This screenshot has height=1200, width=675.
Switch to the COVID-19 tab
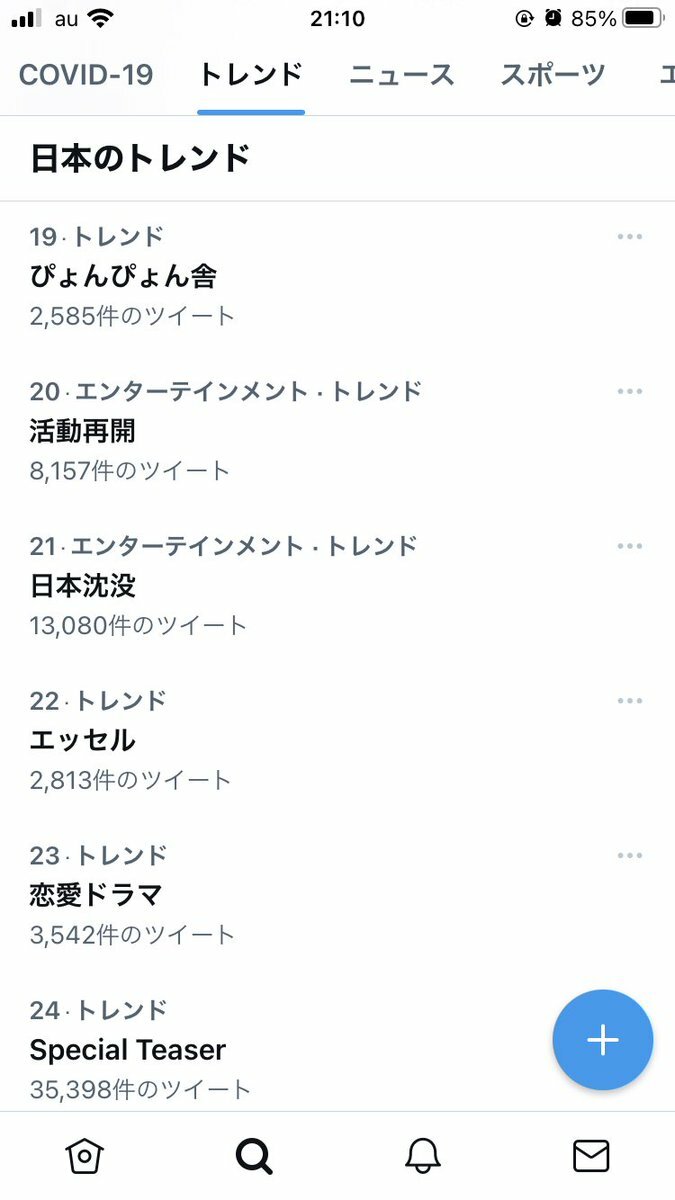click(x=86, y=75)
